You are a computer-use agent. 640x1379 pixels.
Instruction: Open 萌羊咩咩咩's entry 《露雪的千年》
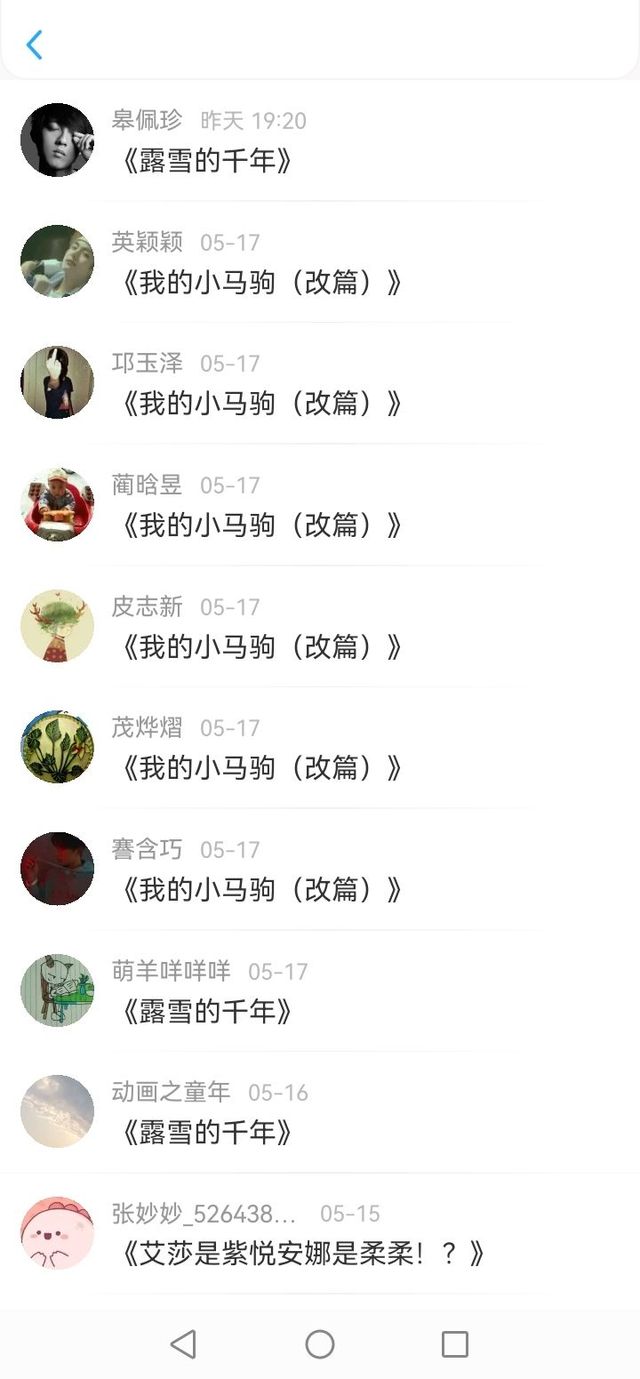pyautogui.click(x=207, y=1011)
